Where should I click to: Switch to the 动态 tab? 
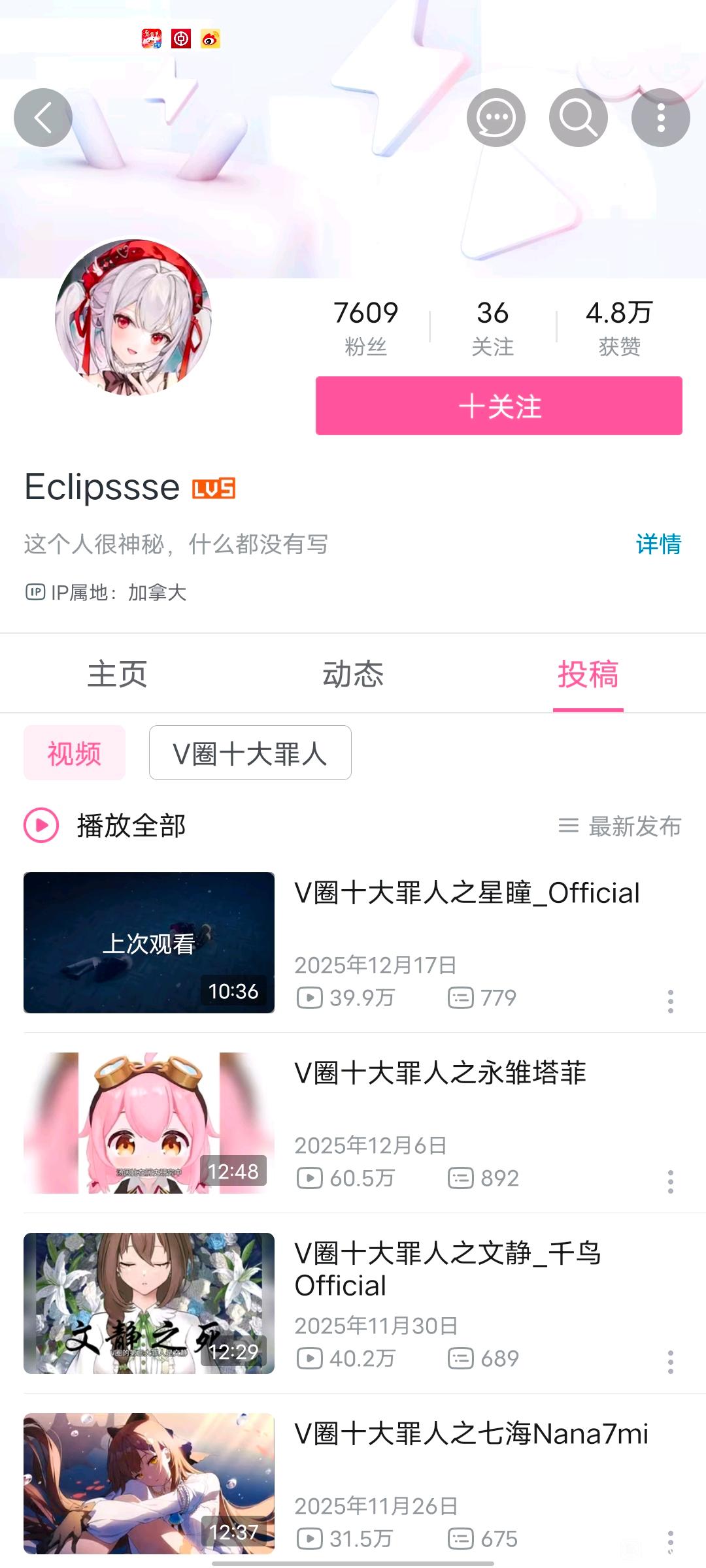click(353, 674)
